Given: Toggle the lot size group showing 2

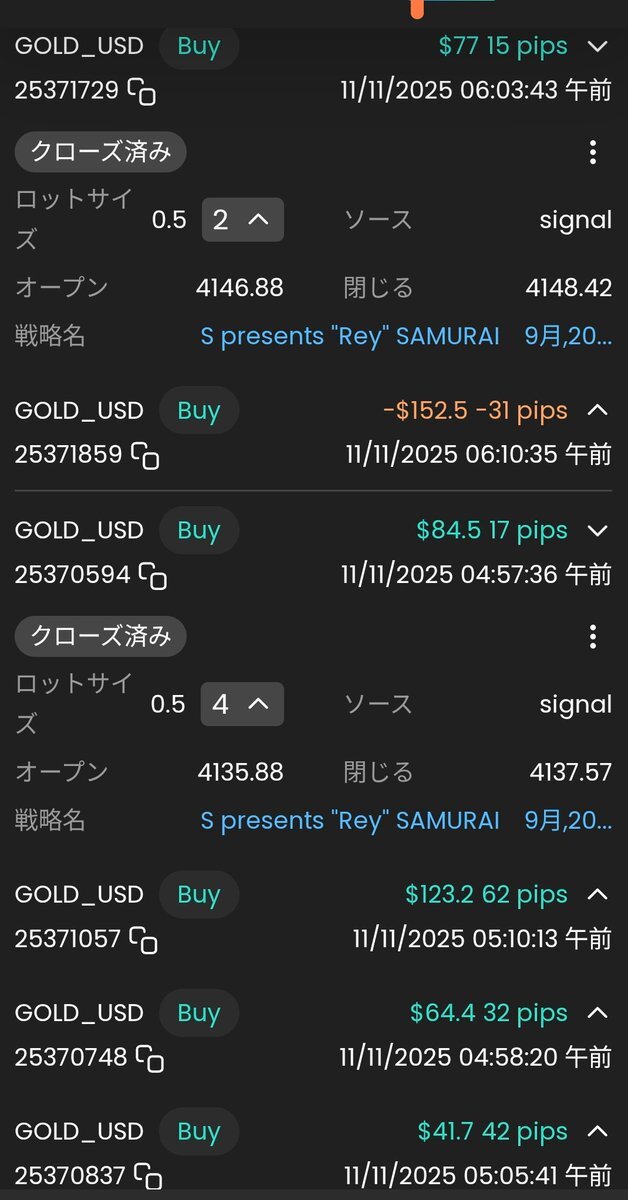Looking at the screenshot, I should coord(242,220).
